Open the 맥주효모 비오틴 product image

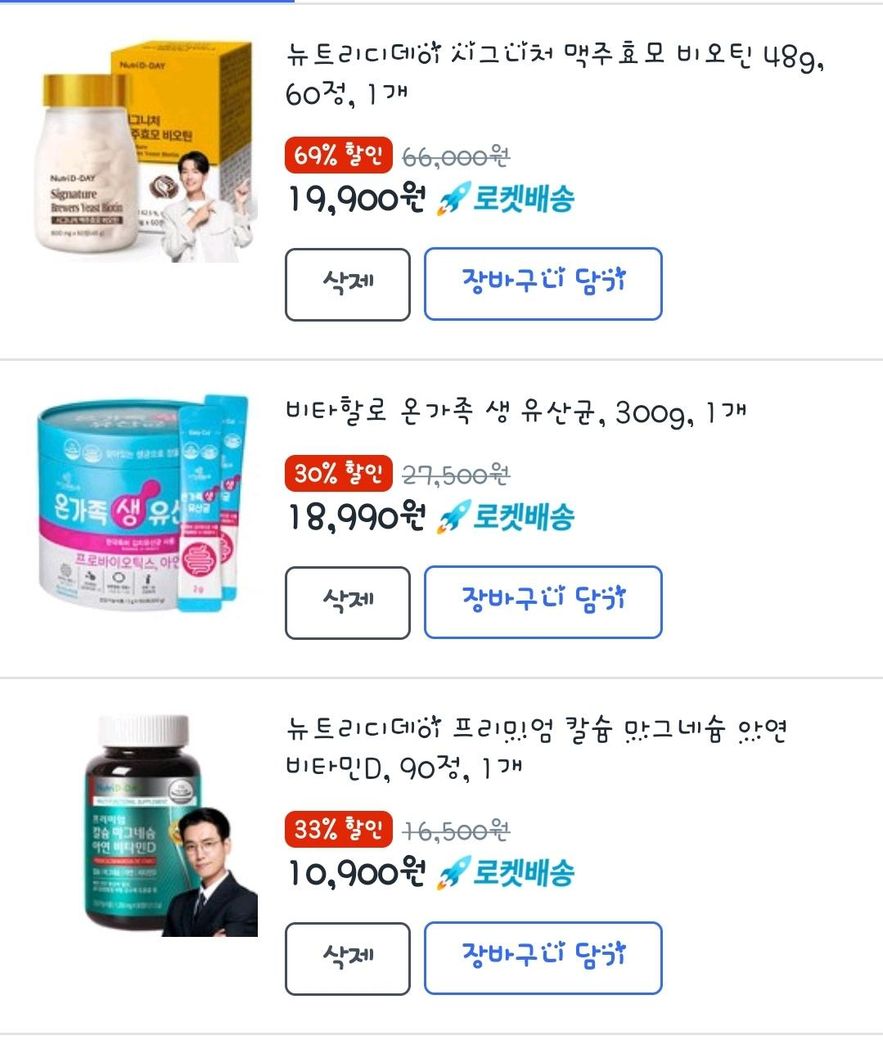click(x=147, y=150)
